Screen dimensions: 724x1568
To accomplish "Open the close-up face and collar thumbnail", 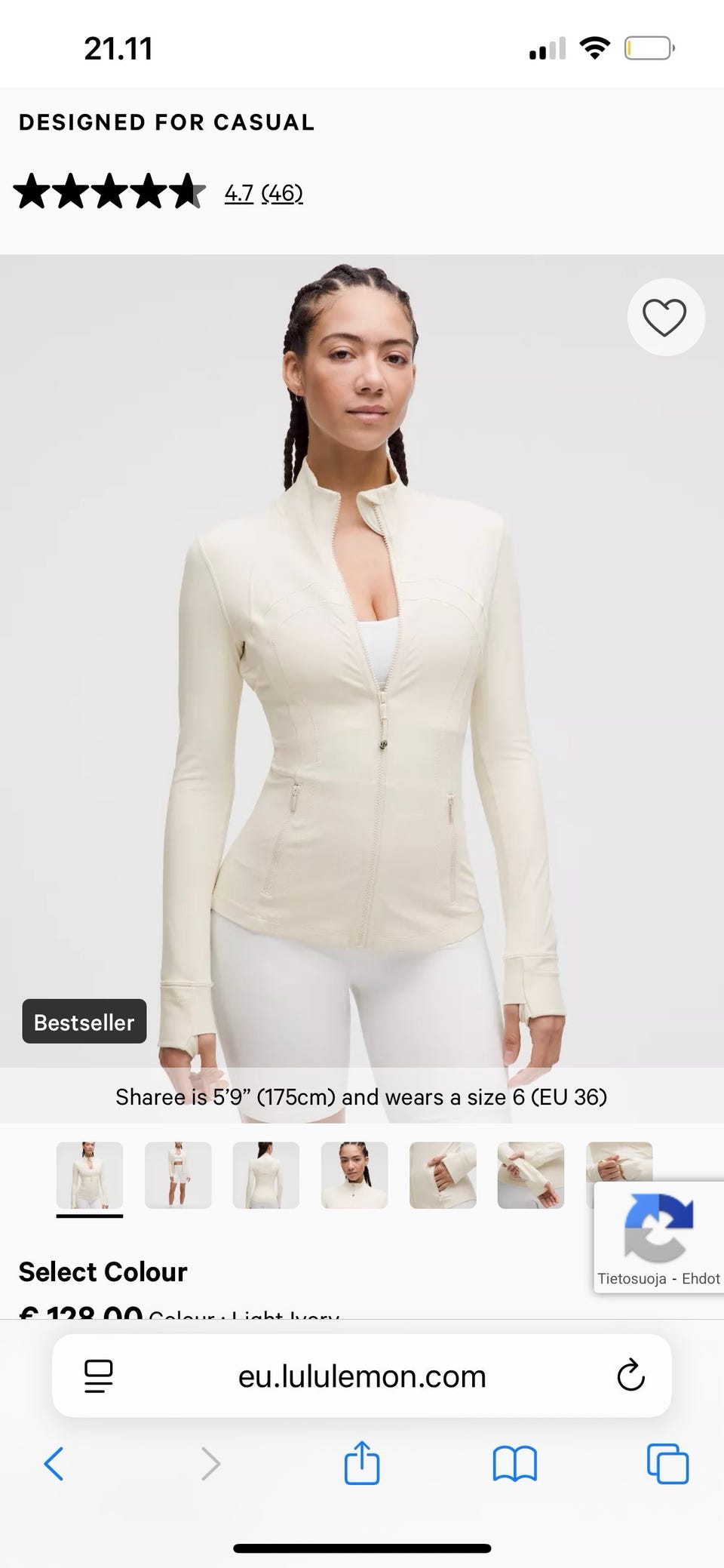I will click(x=354, y=1175).
